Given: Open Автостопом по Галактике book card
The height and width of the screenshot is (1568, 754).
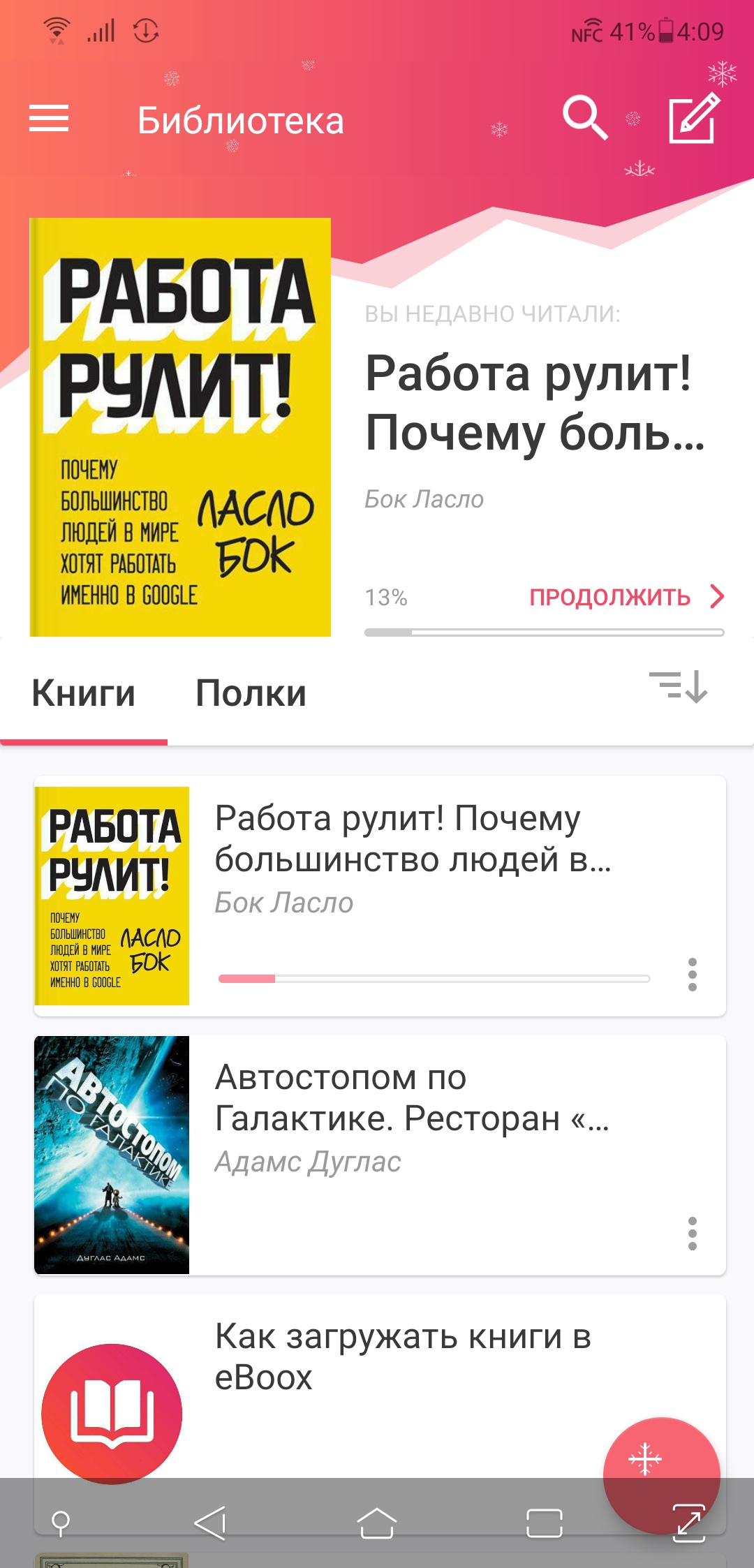Looking at the screenshot, I should point(380,1155).
